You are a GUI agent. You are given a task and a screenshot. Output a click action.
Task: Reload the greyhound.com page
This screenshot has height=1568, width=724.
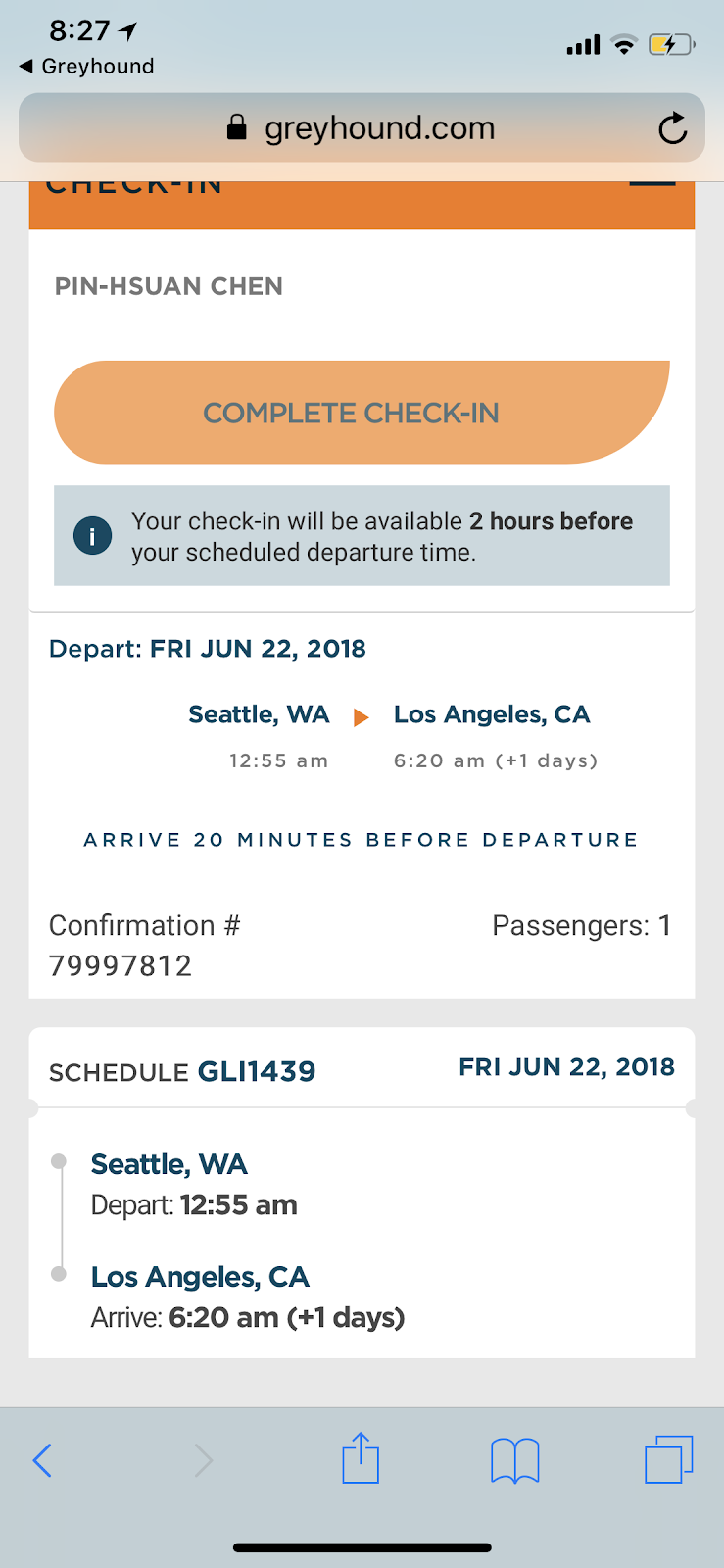click(x=672, y=128)
